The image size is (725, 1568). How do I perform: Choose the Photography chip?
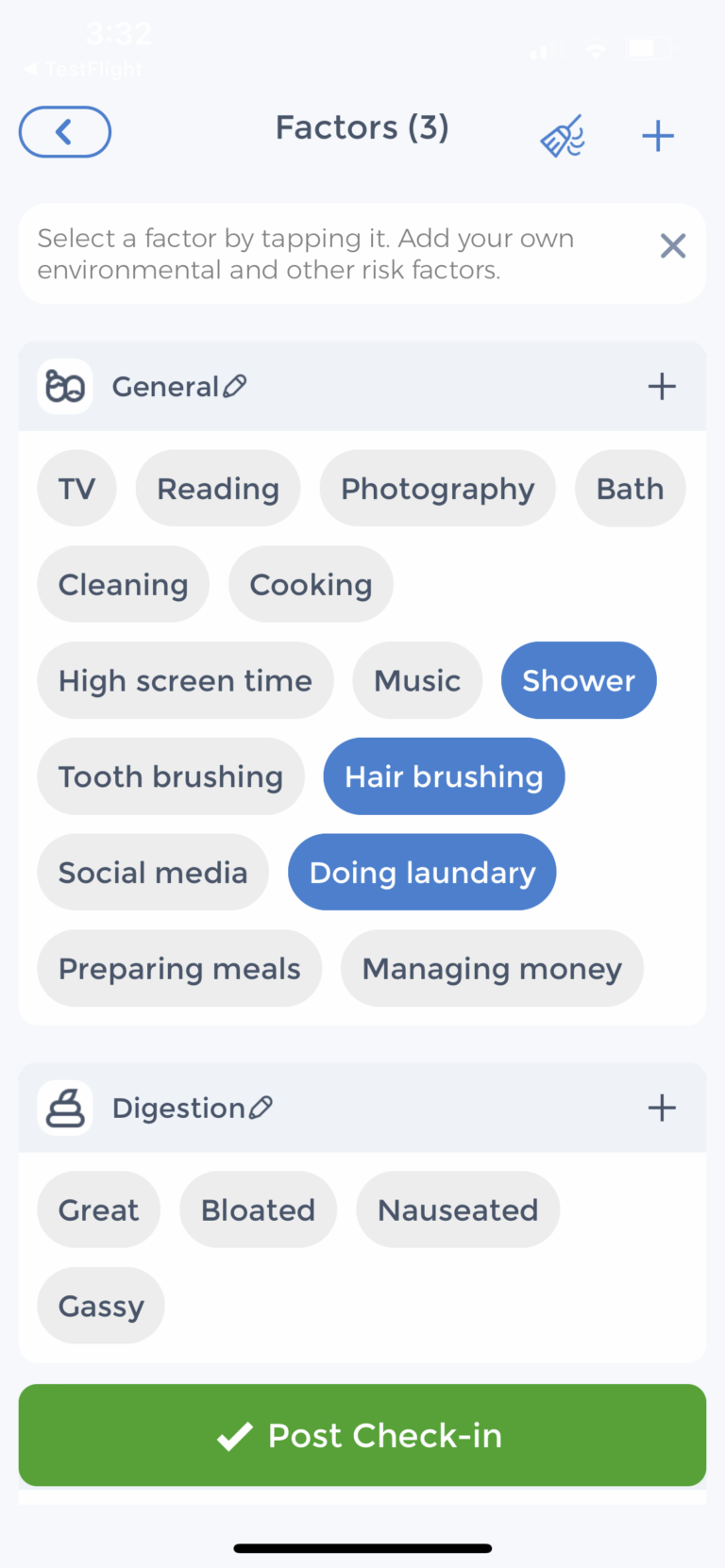pos(437,489)
